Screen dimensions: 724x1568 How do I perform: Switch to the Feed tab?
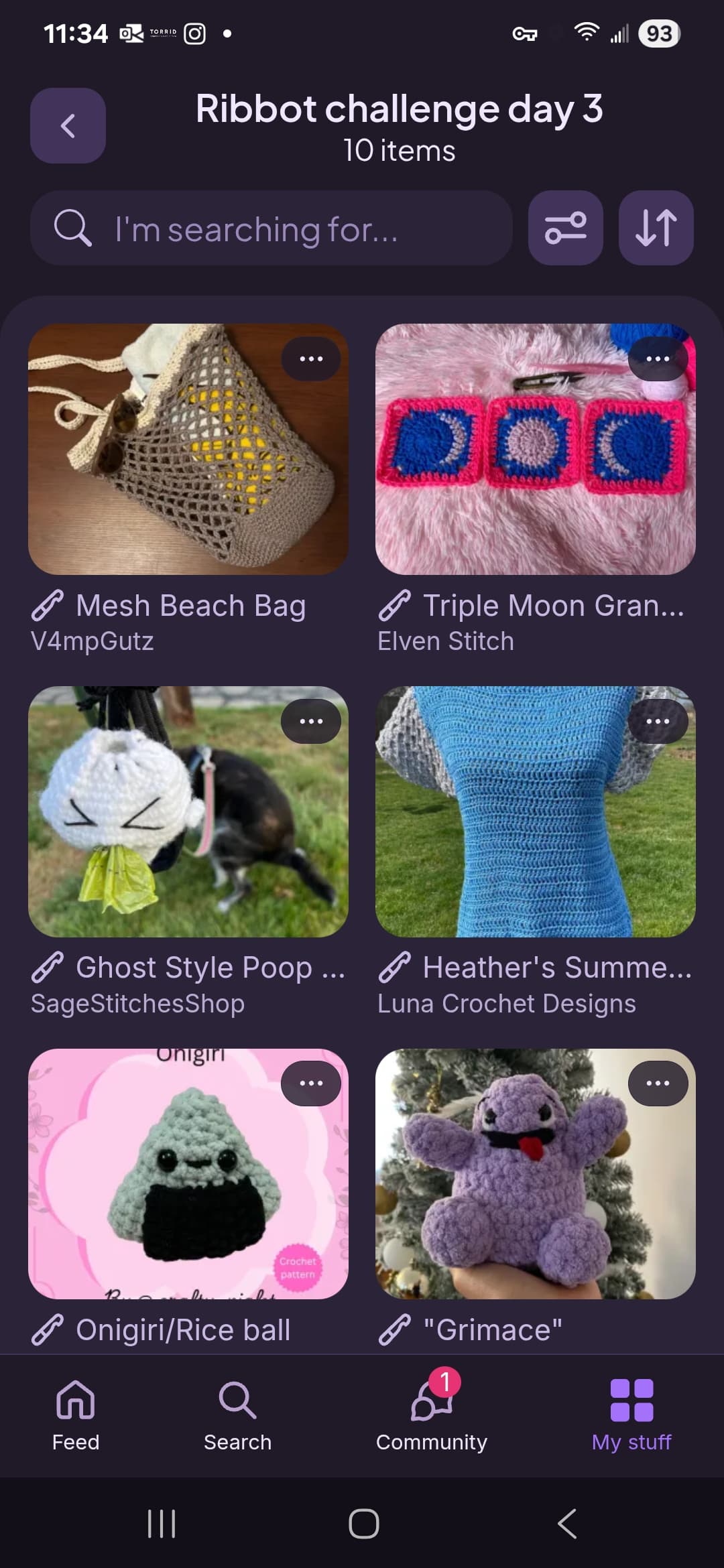pos(76,1415)
